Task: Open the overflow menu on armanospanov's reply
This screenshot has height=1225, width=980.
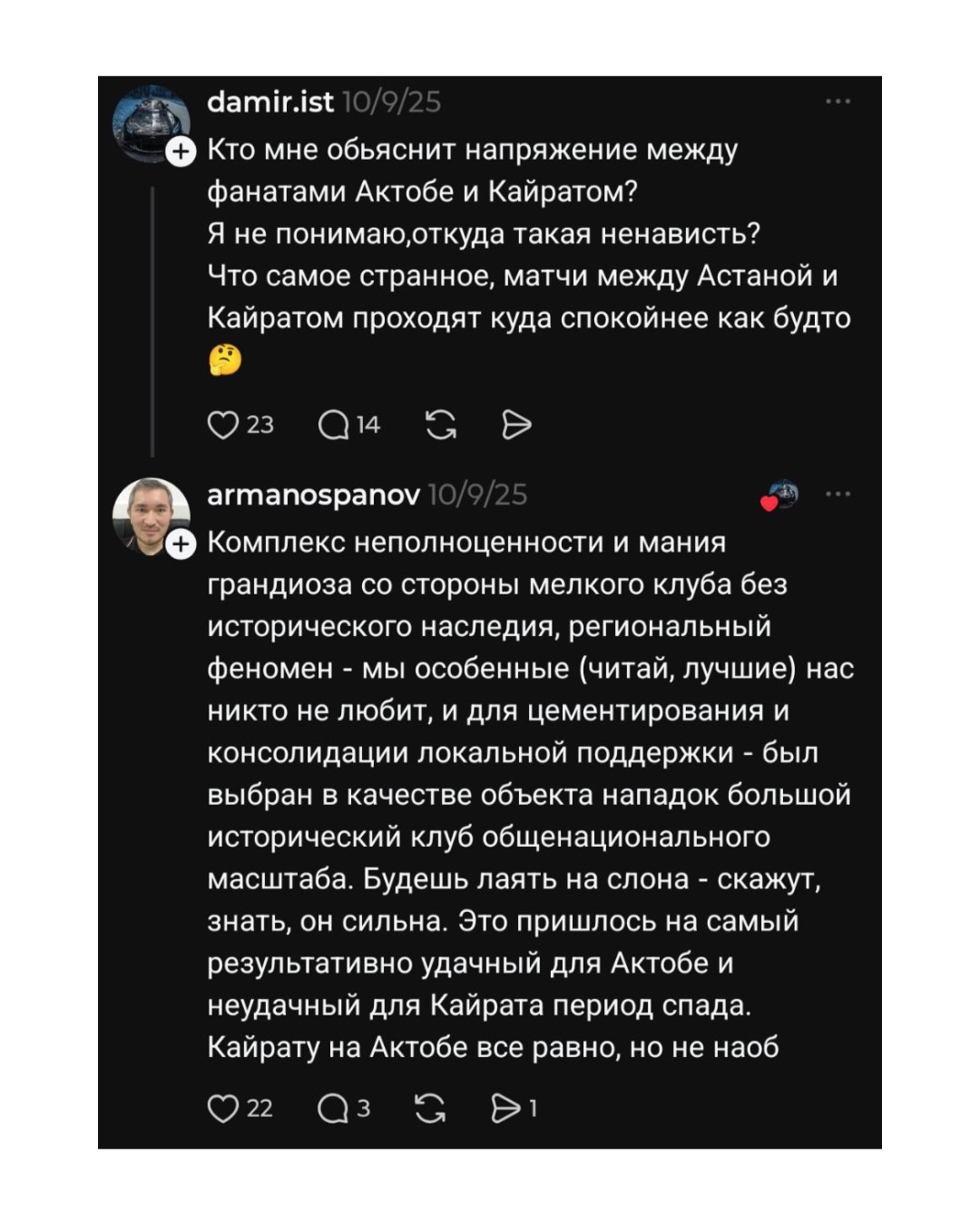Action: pos(838,495)
